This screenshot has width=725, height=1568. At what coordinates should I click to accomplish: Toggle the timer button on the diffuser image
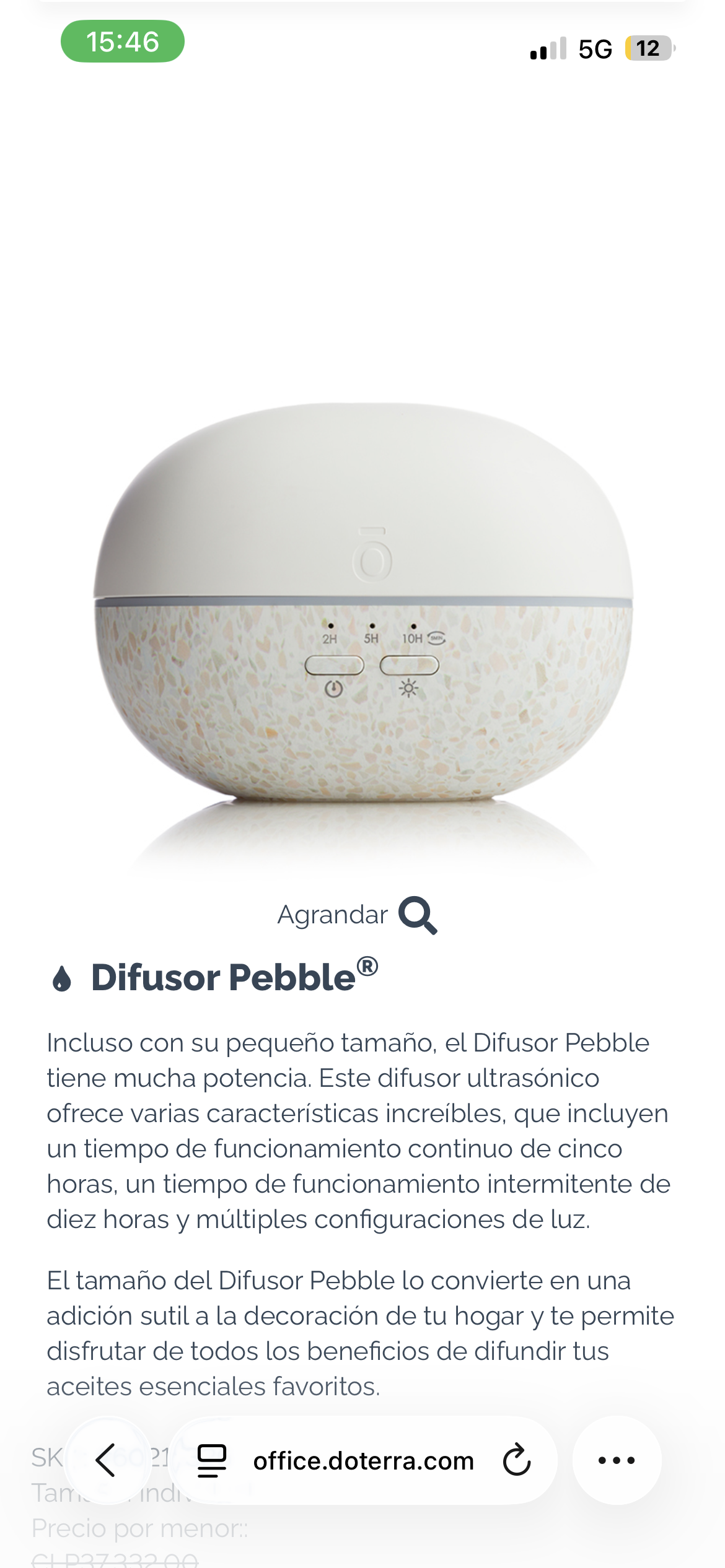click(333, 666)
